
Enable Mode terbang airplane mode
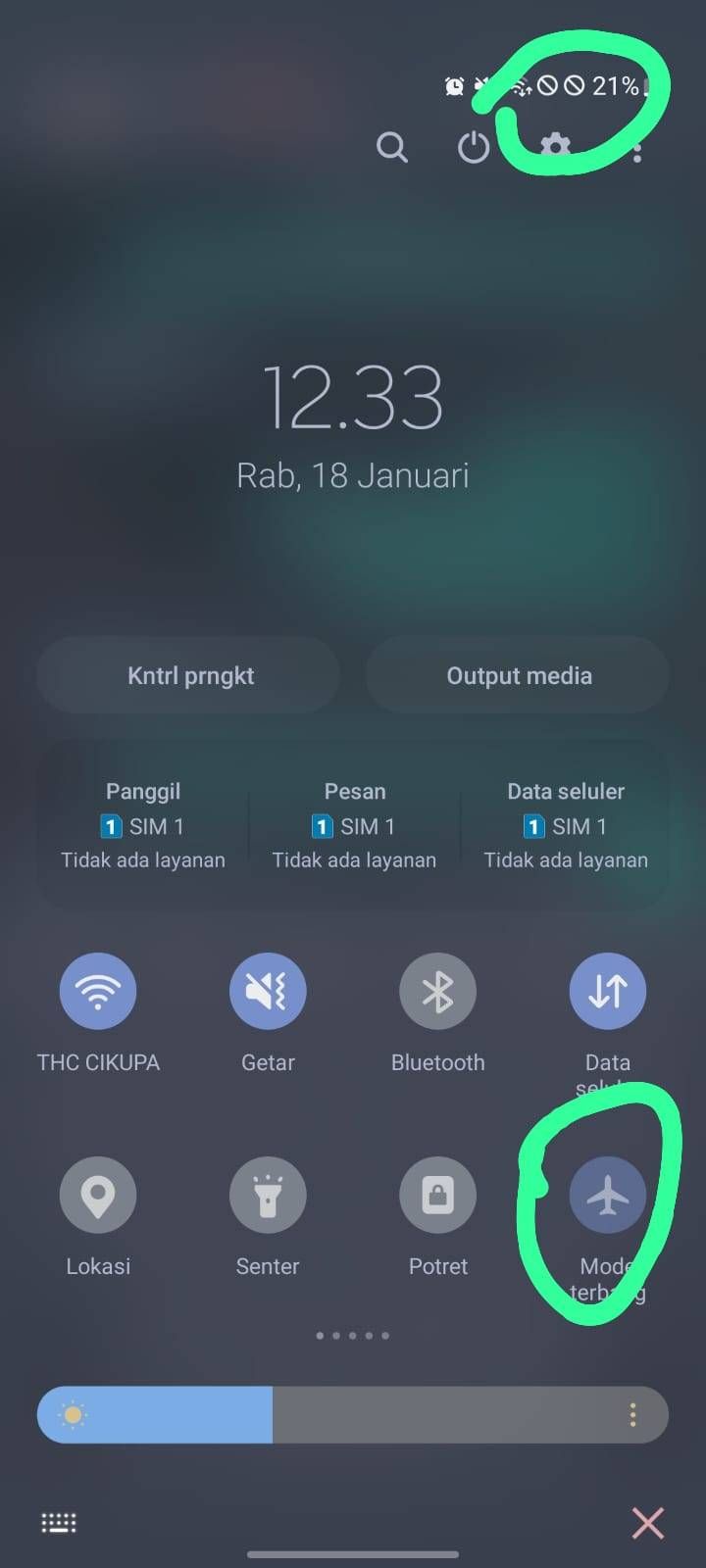pyautogui.click(x=608, y=1195)
